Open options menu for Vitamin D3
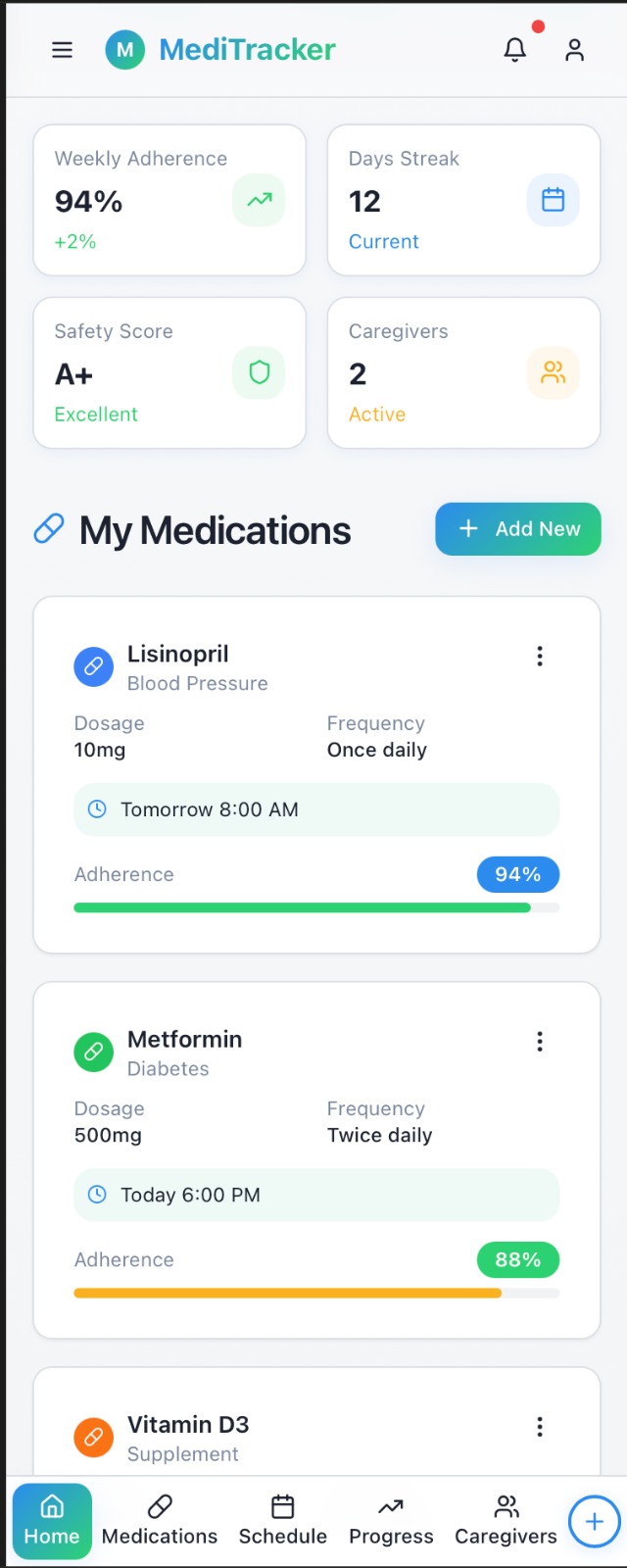Screen dimensions: 627x1568 coord(540,1427)
